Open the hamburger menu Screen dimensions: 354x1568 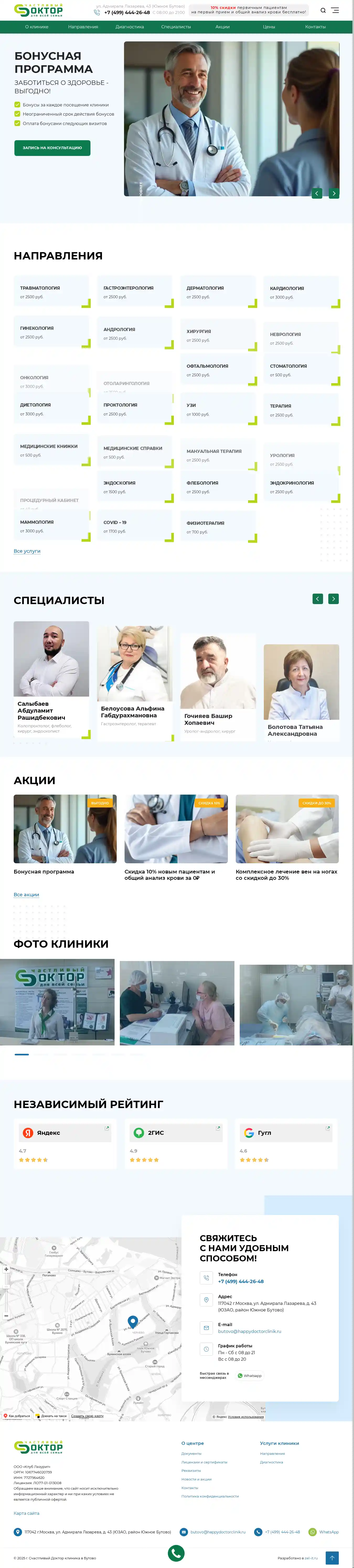335,10
